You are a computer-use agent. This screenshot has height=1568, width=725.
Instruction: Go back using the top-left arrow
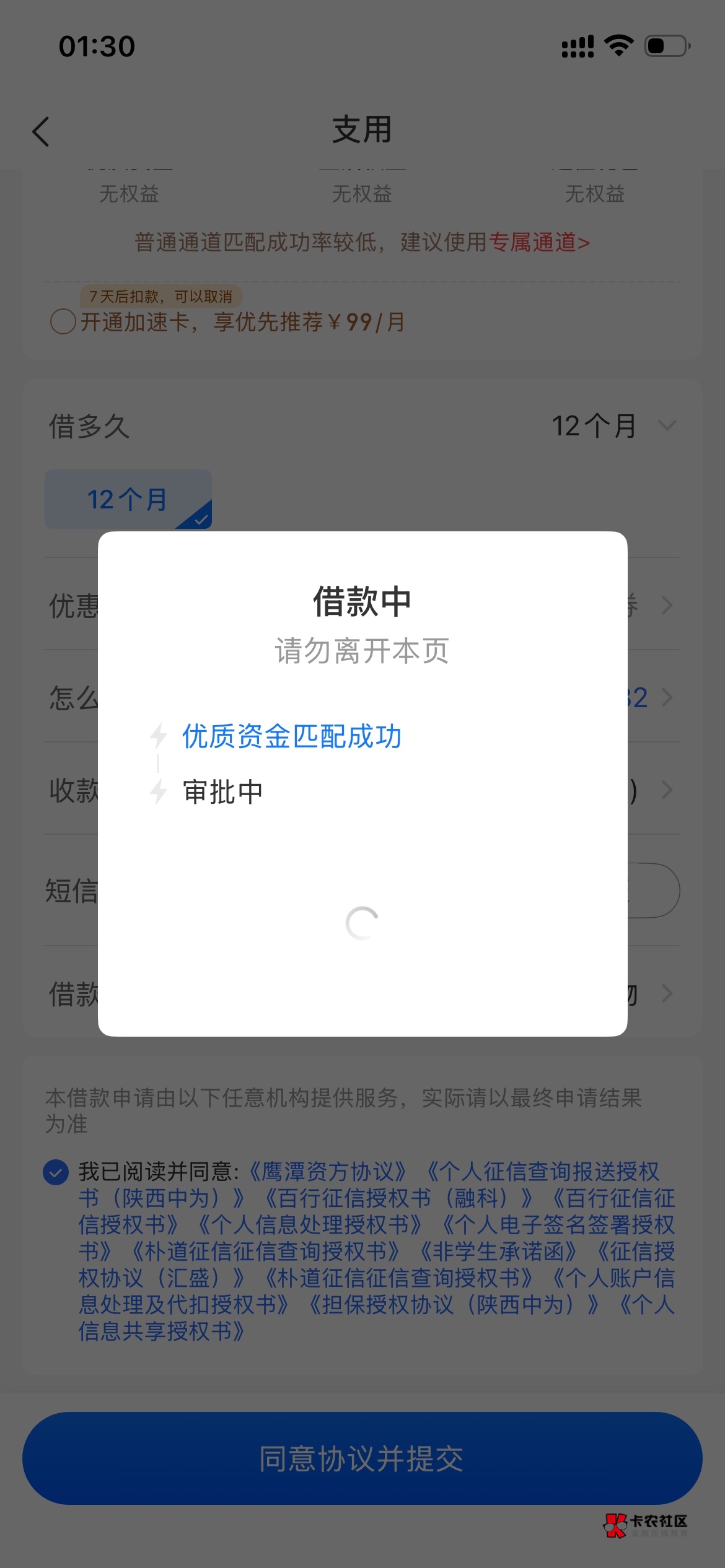click(x=41, y=132)
